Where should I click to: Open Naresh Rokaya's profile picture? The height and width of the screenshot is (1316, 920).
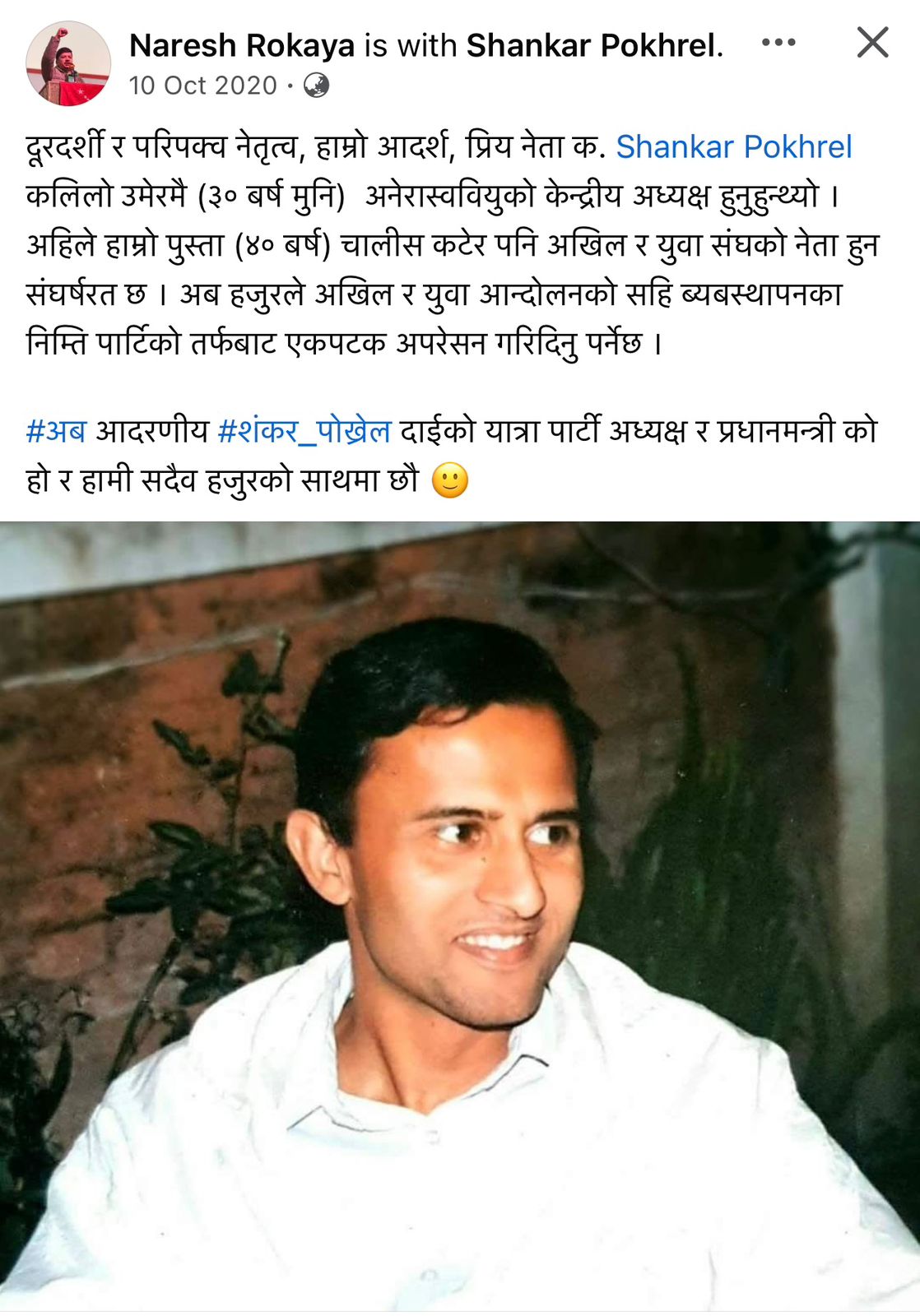click(x=68, y=63)
